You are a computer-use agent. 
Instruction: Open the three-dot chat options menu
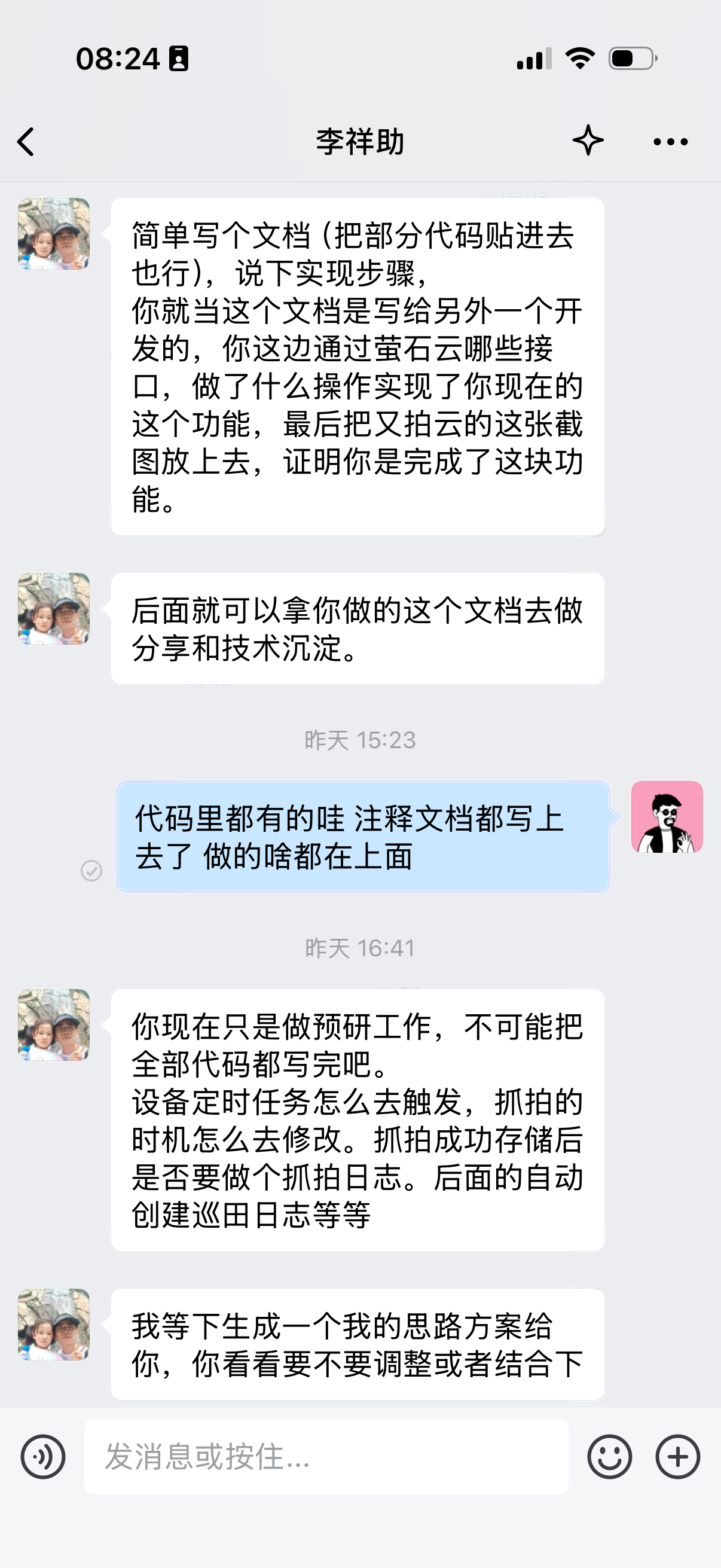coord(670,142)
